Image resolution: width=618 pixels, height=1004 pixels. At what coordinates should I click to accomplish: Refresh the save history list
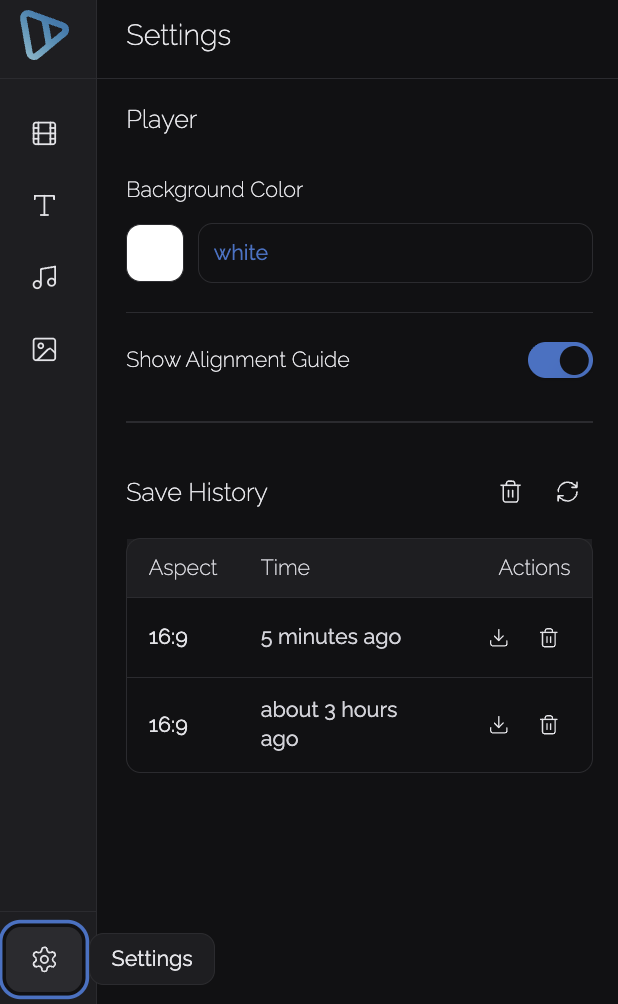(567, 492)
